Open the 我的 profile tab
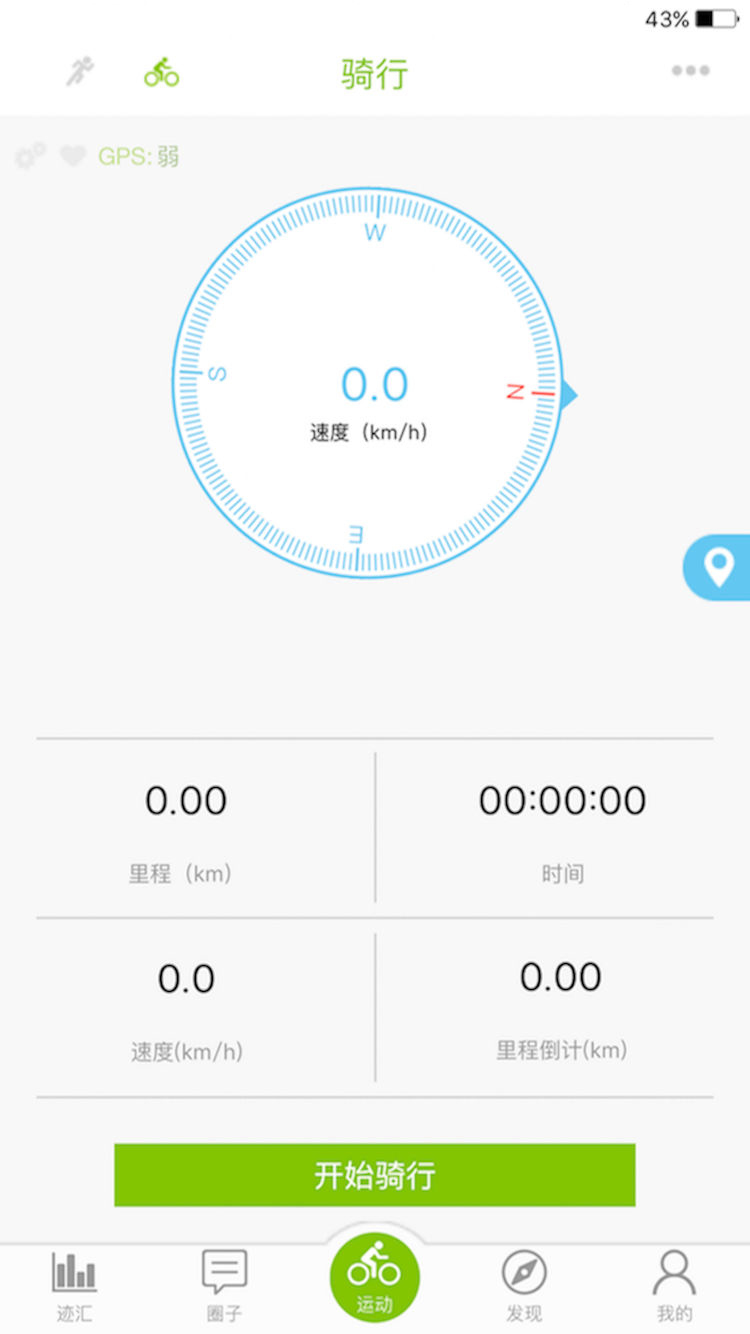 tap(674, 1285)
